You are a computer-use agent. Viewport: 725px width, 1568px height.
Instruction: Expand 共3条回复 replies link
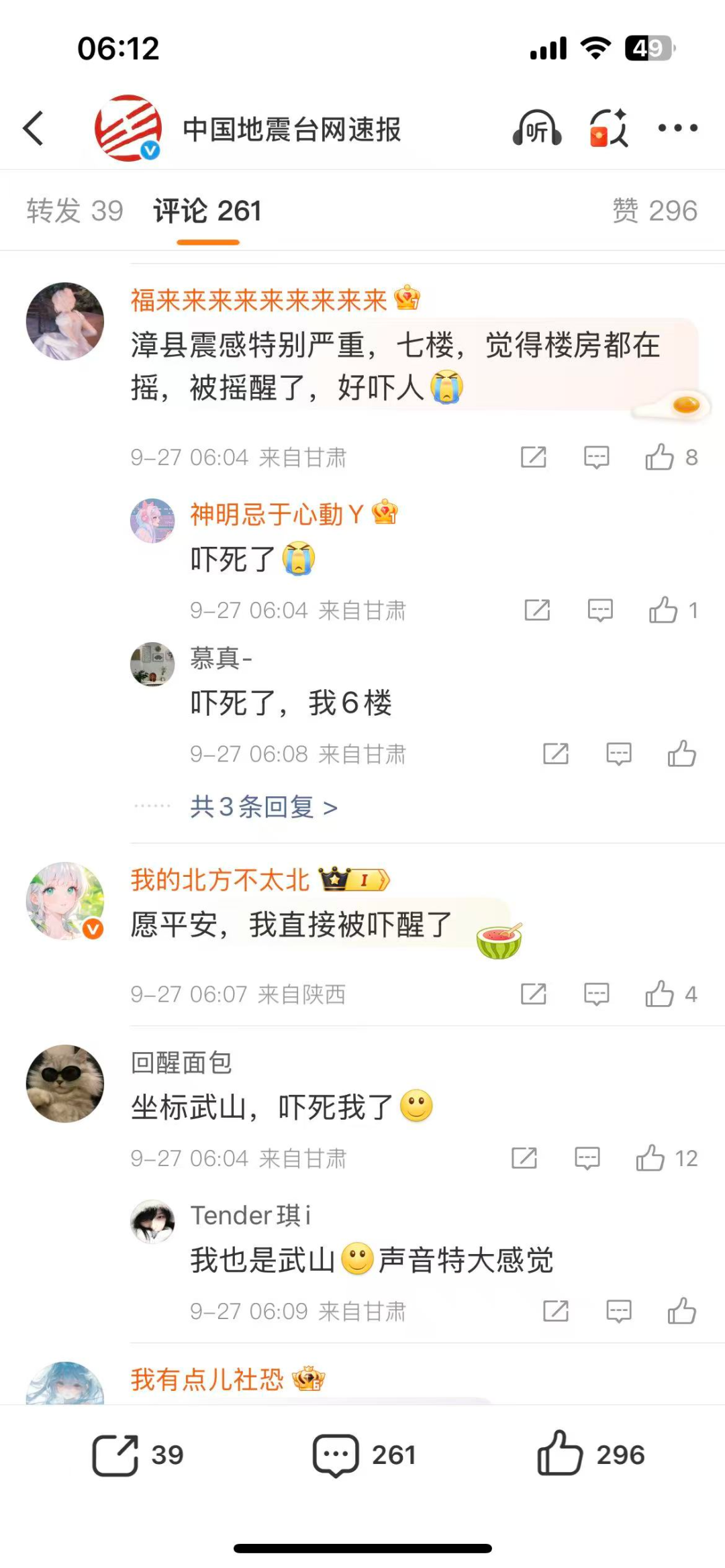coord(263,806)
